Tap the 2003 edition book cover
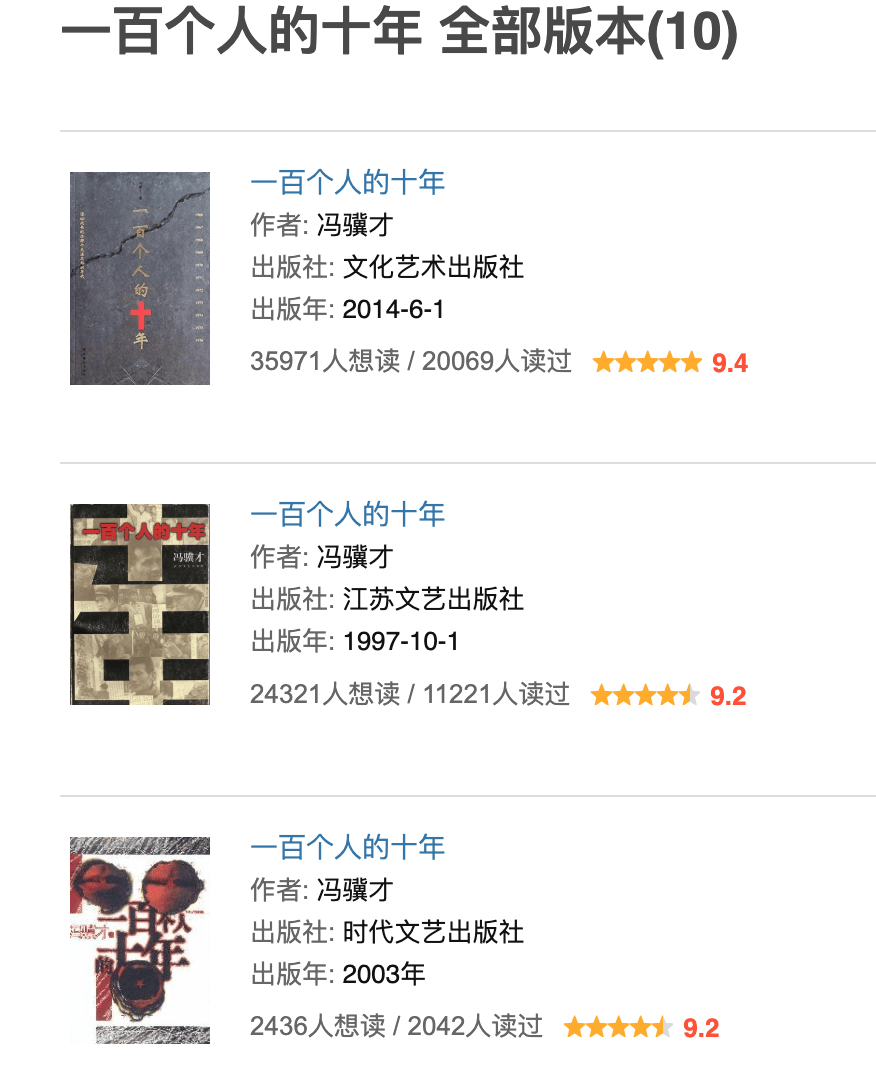Viewport: 876px width, 1072px height. tap(140, 940)
